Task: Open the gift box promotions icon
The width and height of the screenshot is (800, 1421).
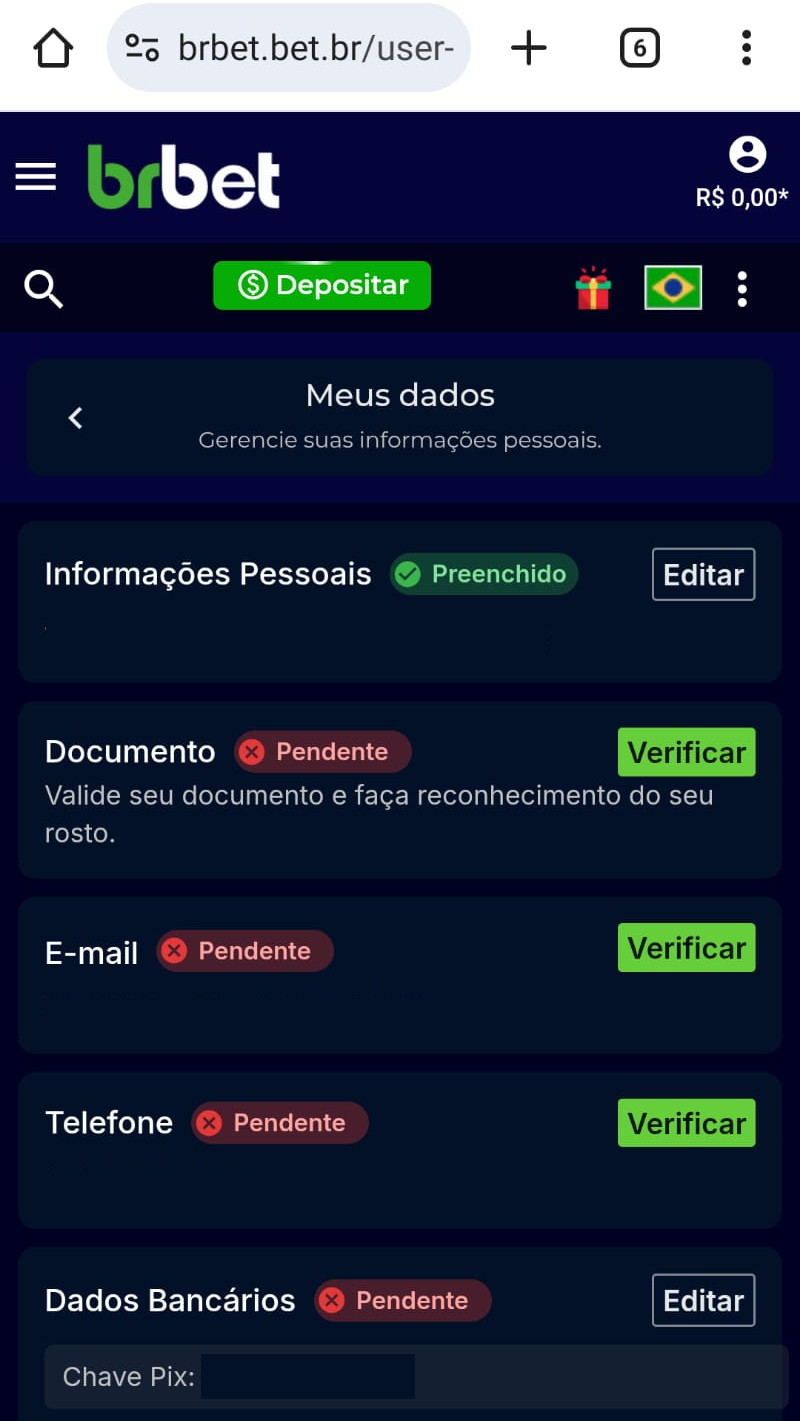Action: coord(593,288)
